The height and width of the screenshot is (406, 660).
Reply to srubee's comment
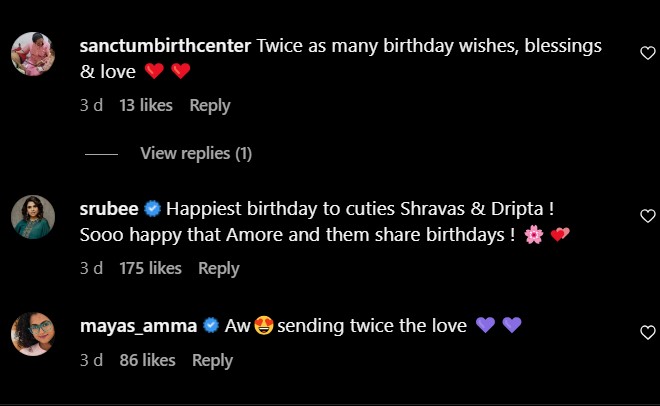click(218, 268)
